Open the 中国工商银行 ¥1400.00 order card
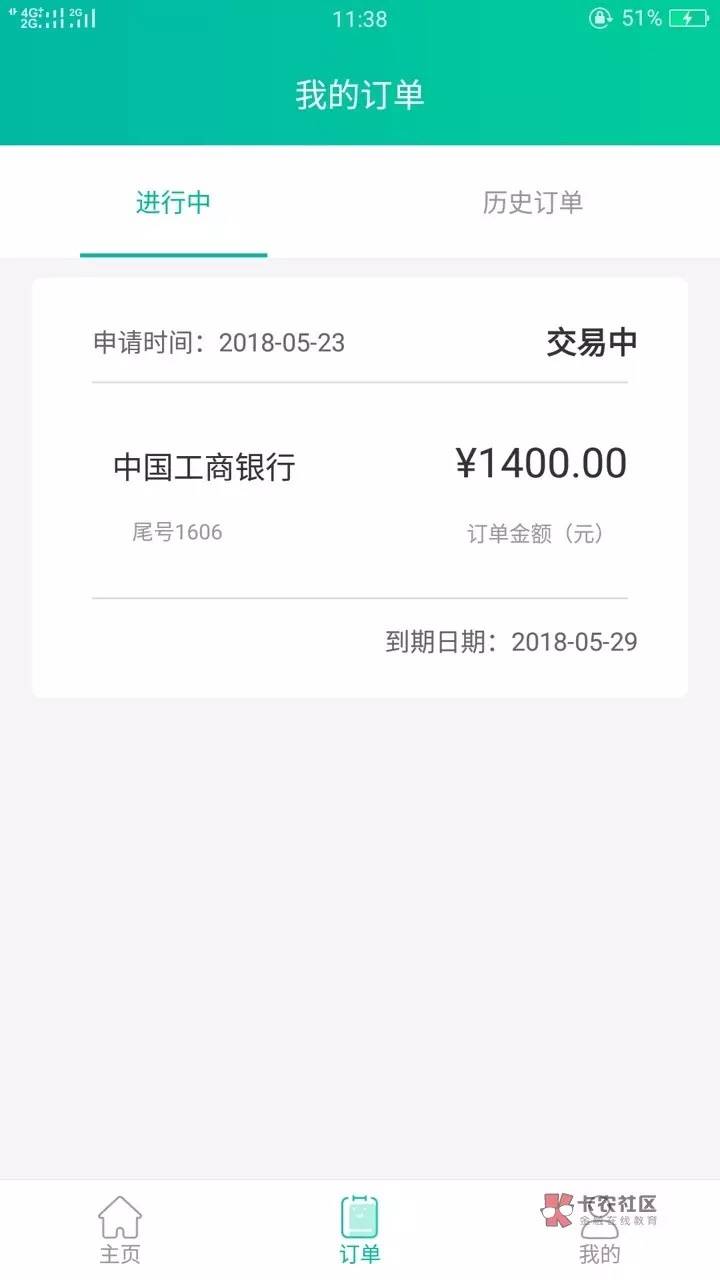Image resolution: width=720 pixels, height=1280 pixels. tap(360, 487)
